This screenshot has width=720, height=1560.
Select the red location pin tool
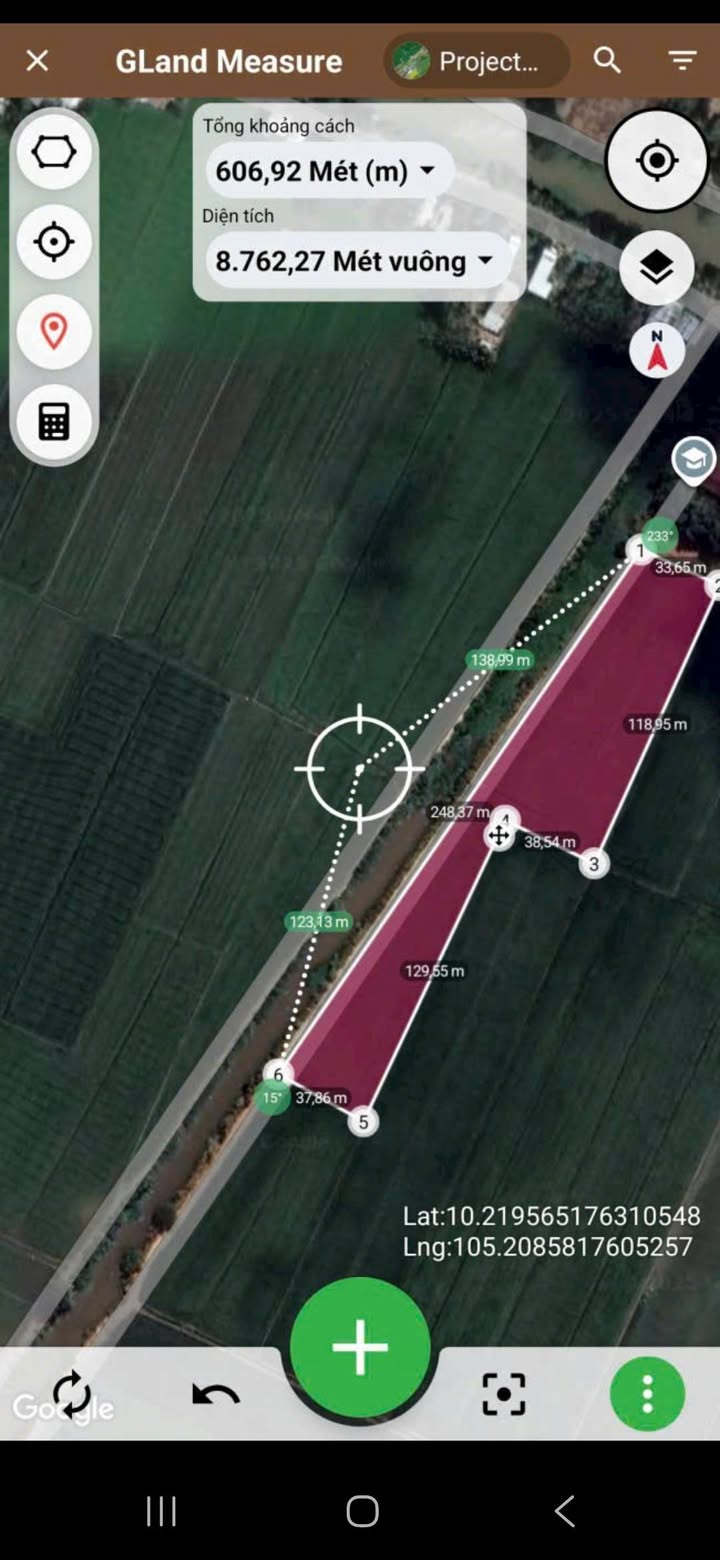[x=54, y=331]
